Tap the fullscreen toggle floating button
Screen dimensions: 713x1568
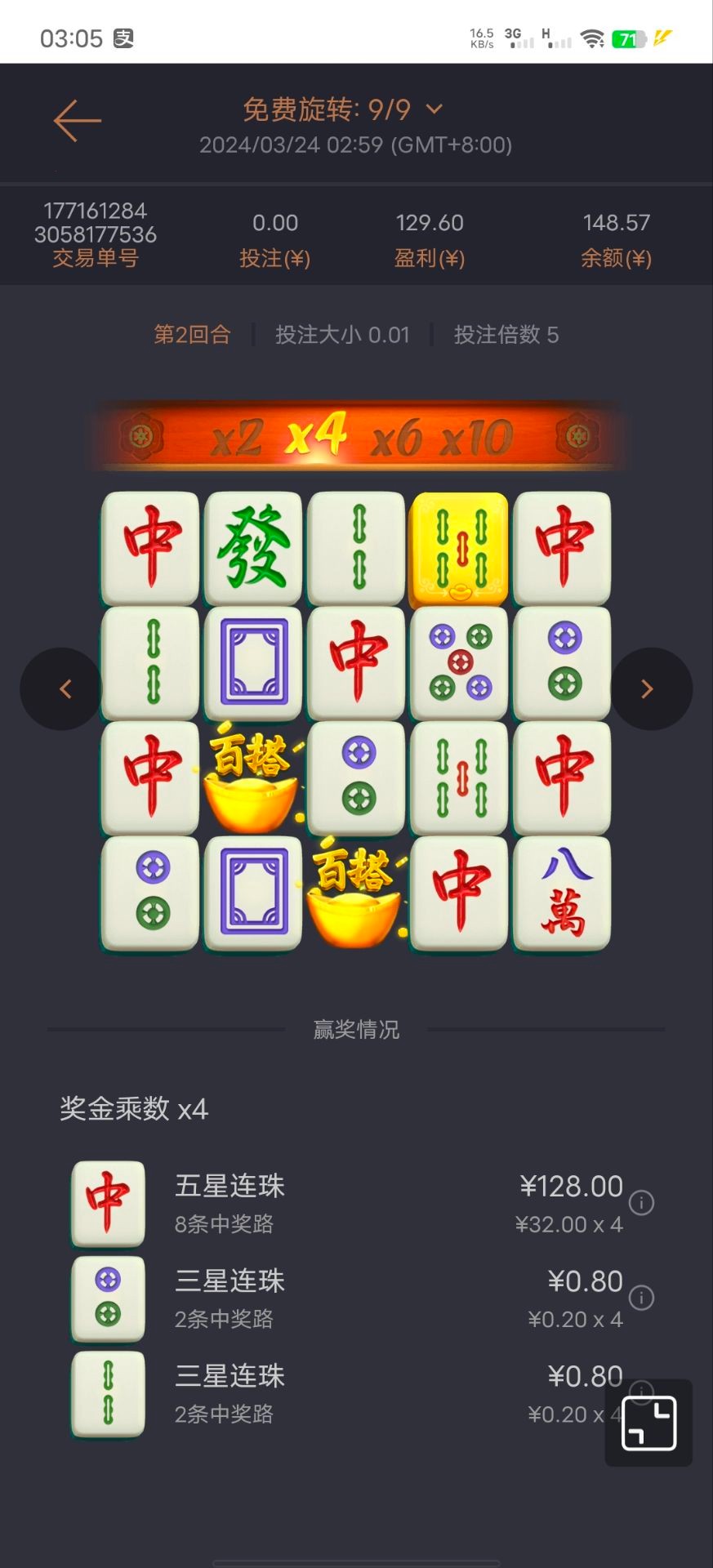pos(649,1423)
